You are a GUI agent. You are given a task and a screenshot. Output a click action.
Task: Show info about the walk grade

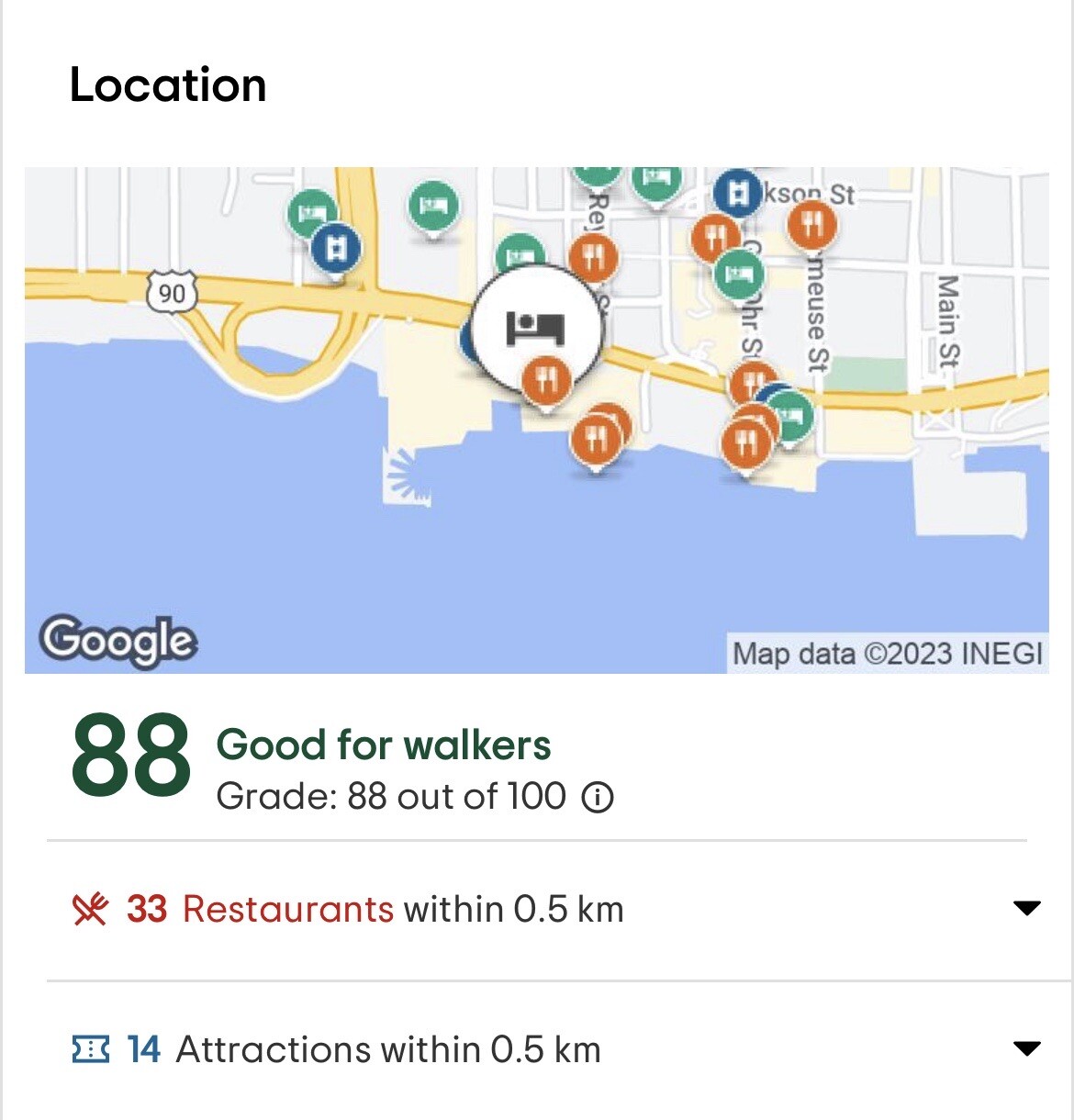598,797
